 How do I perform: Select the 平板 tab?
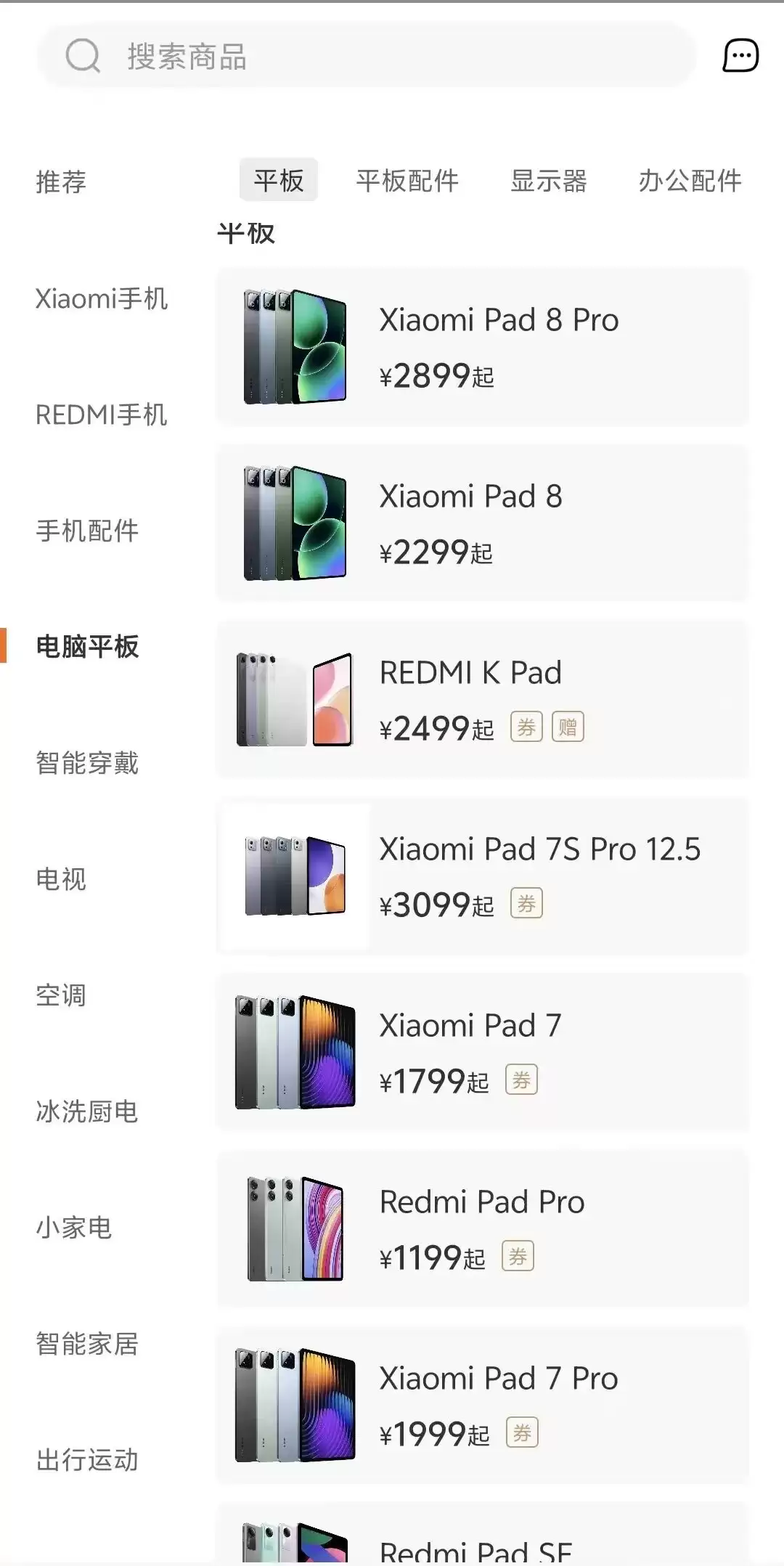[279, 181]
